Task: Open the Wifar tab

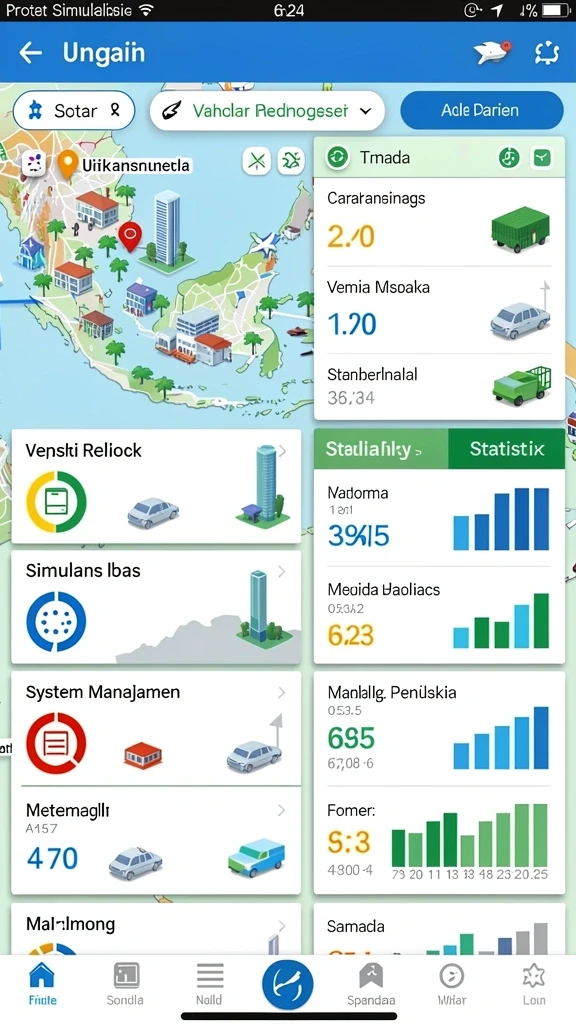Action: tap(451, 984)
